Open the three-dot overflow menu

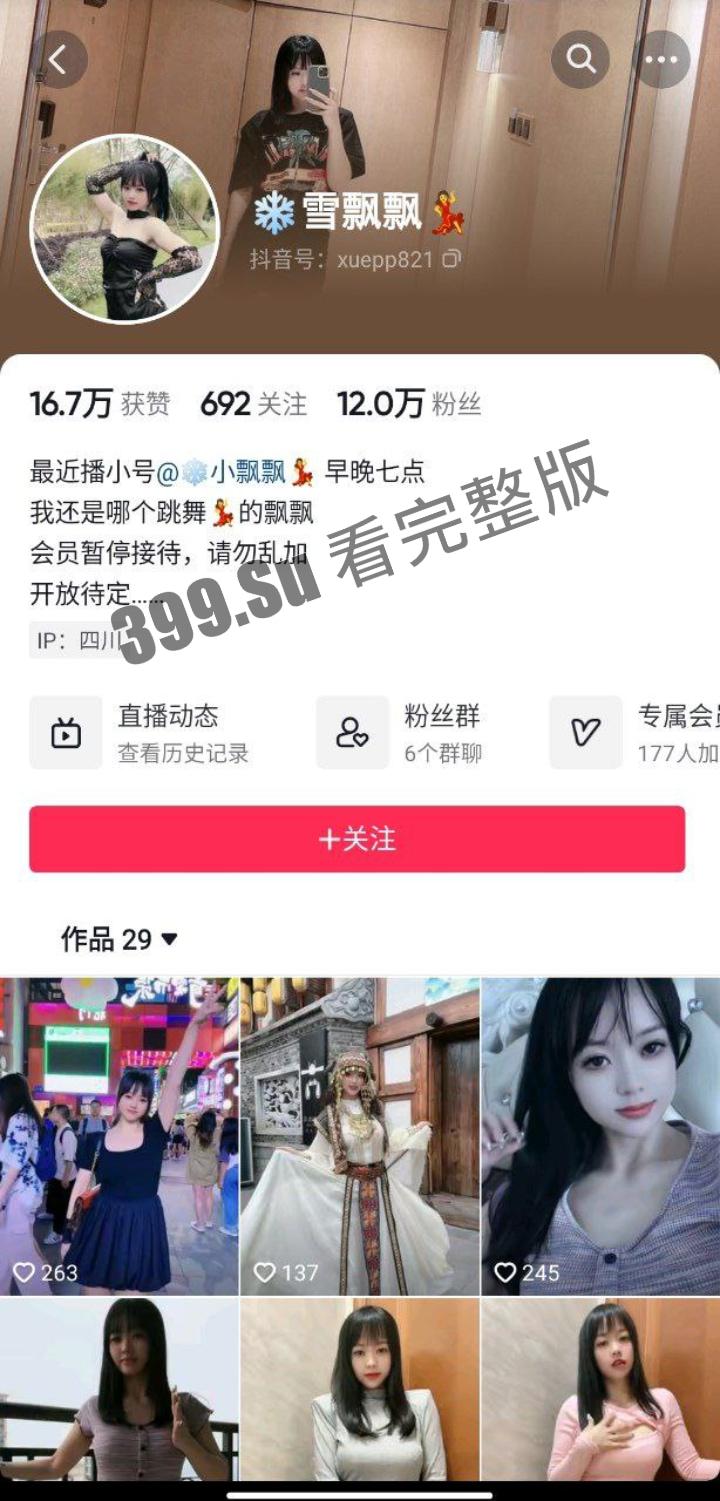pyautogui.click(x=661, y=60)
